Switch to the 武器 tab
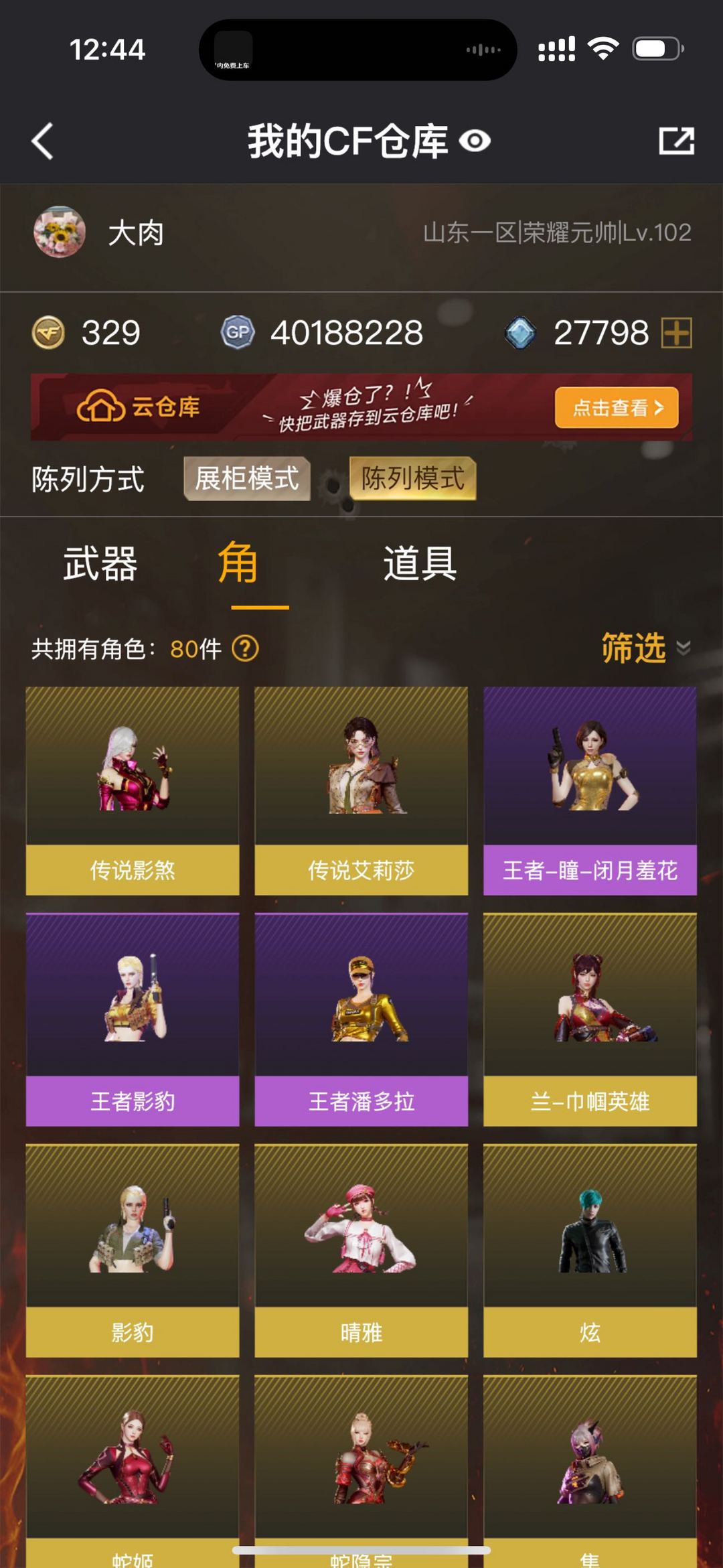 click(x=100, y=563)
